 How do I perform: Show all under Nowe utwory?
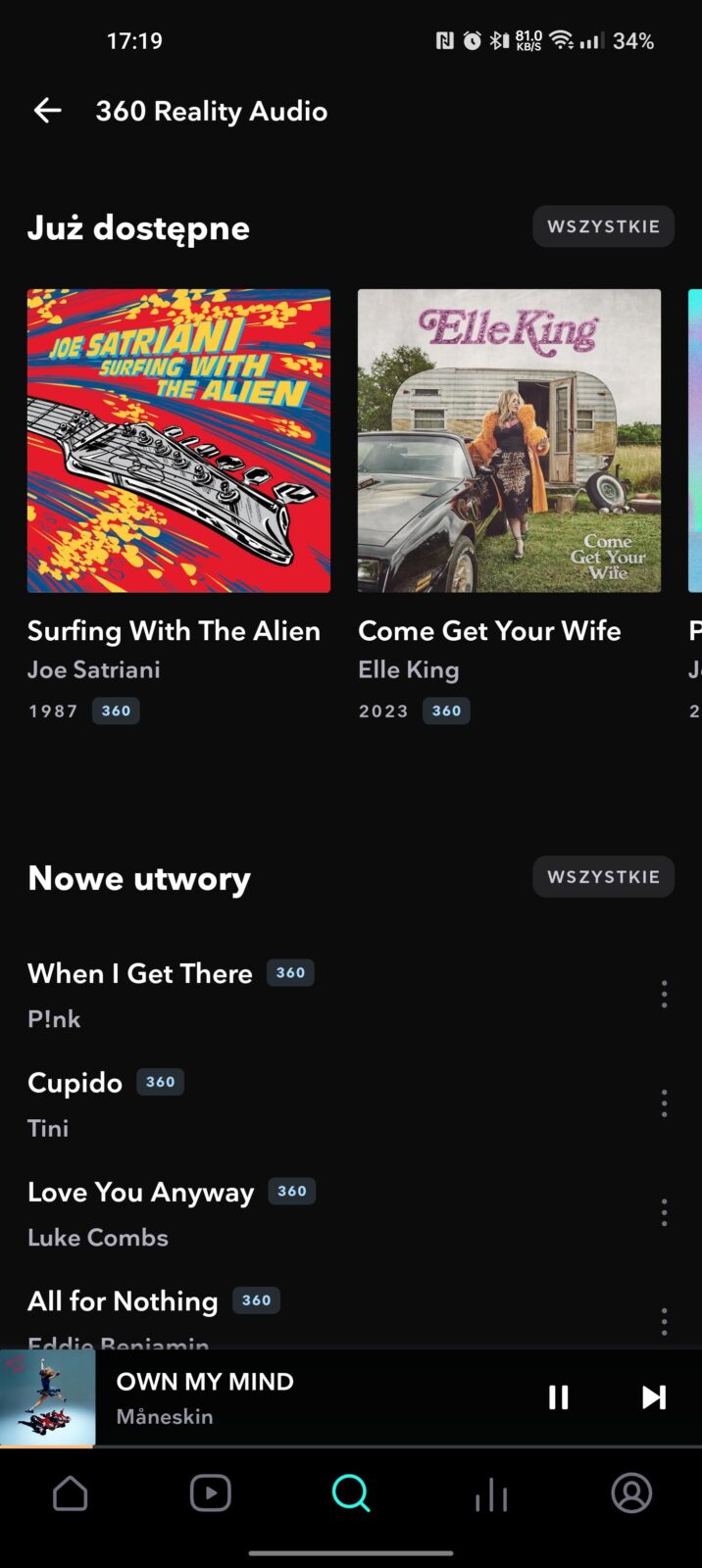(603, 877)
